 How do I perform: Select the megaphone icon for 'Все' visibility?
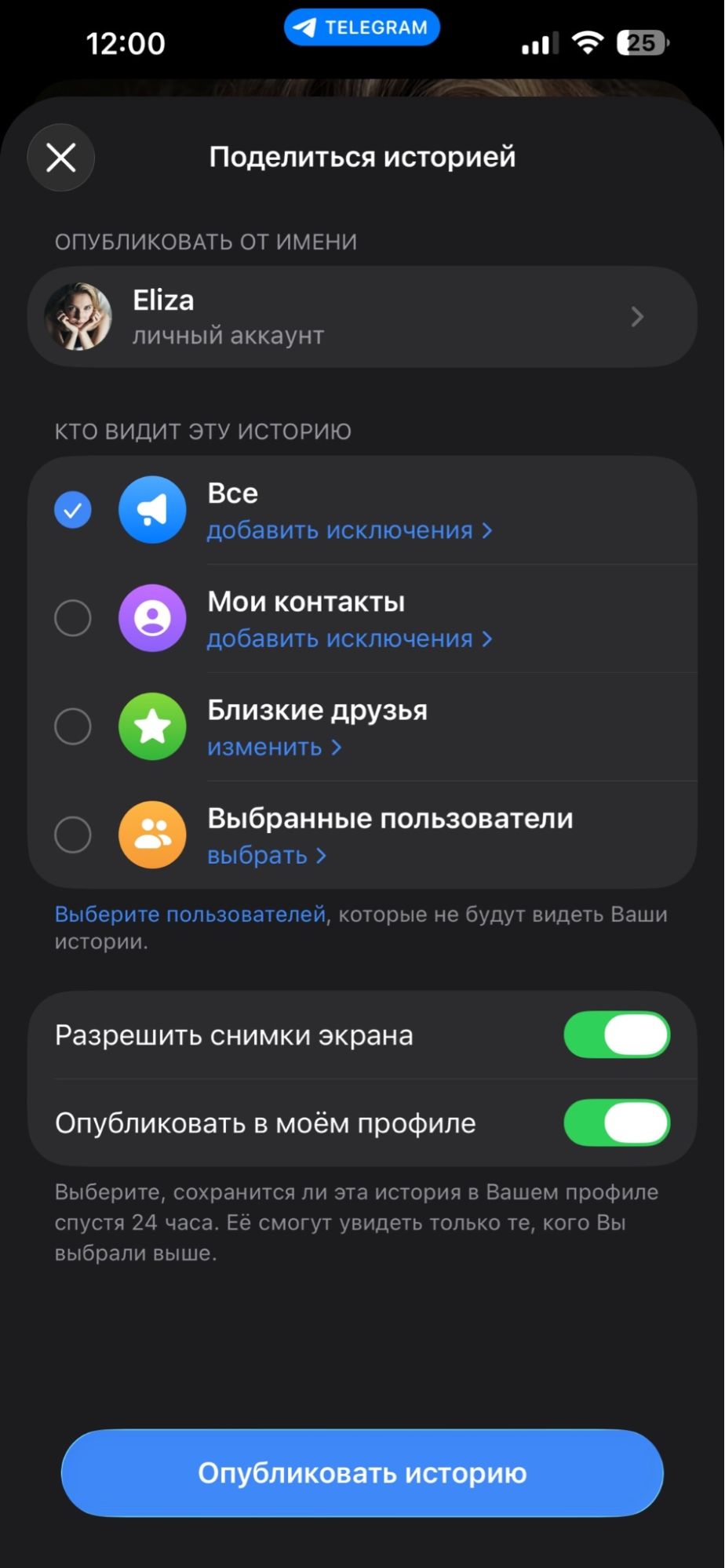(152, 509)
